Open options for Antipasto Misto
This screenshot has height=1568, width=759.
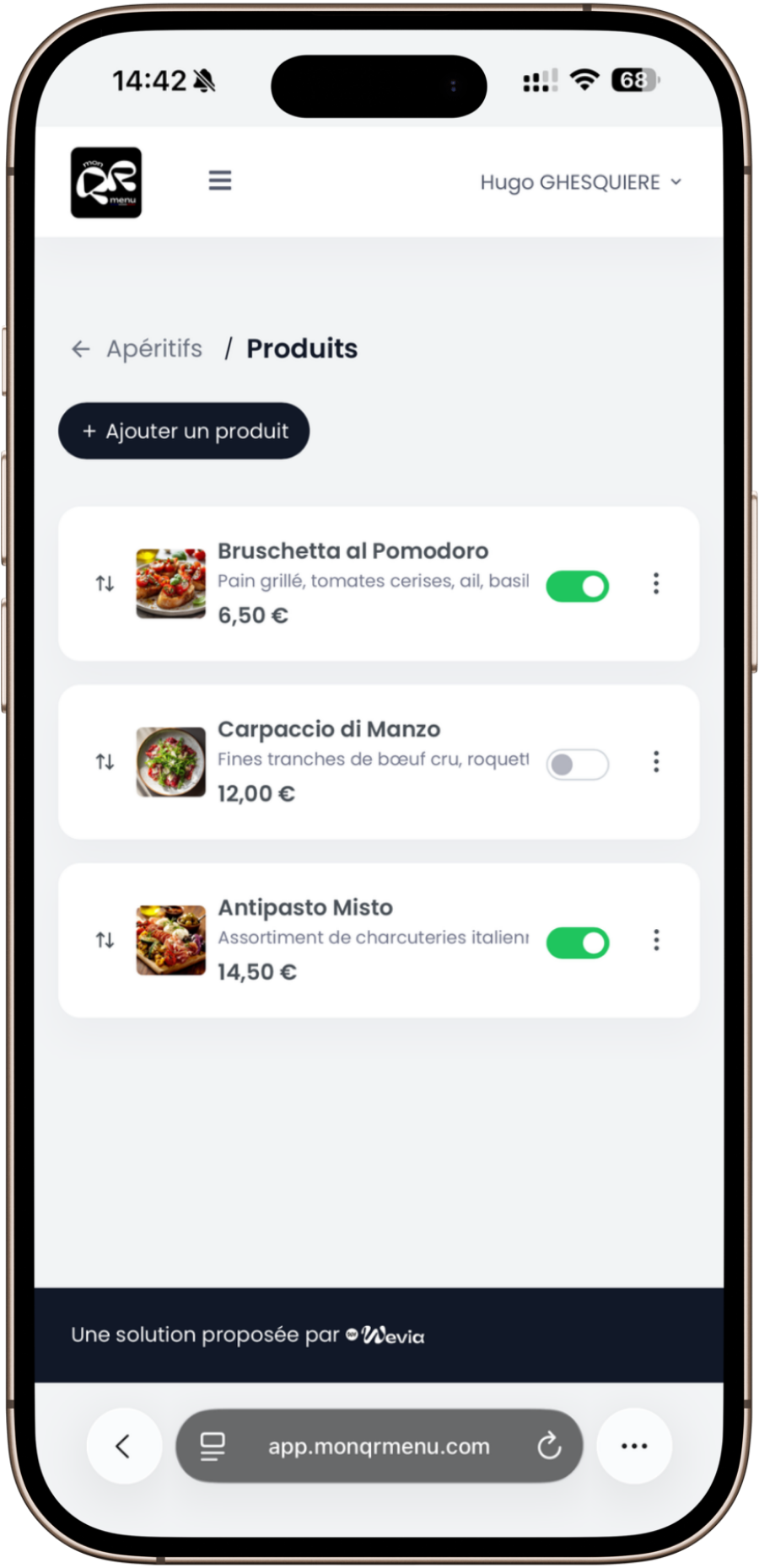[x=656, y=940]
